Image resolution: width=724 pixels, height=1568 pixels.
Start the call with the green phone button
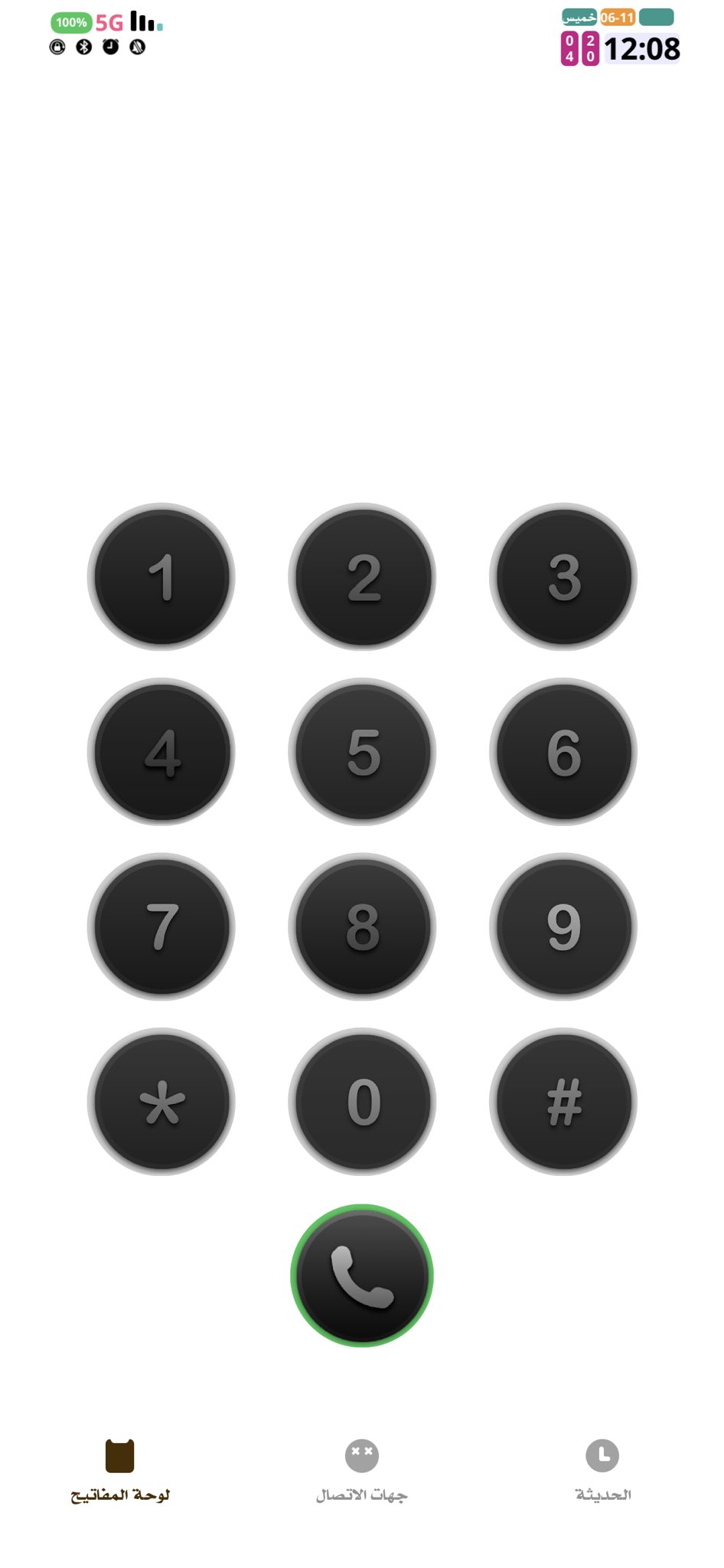coord(362,1276)
